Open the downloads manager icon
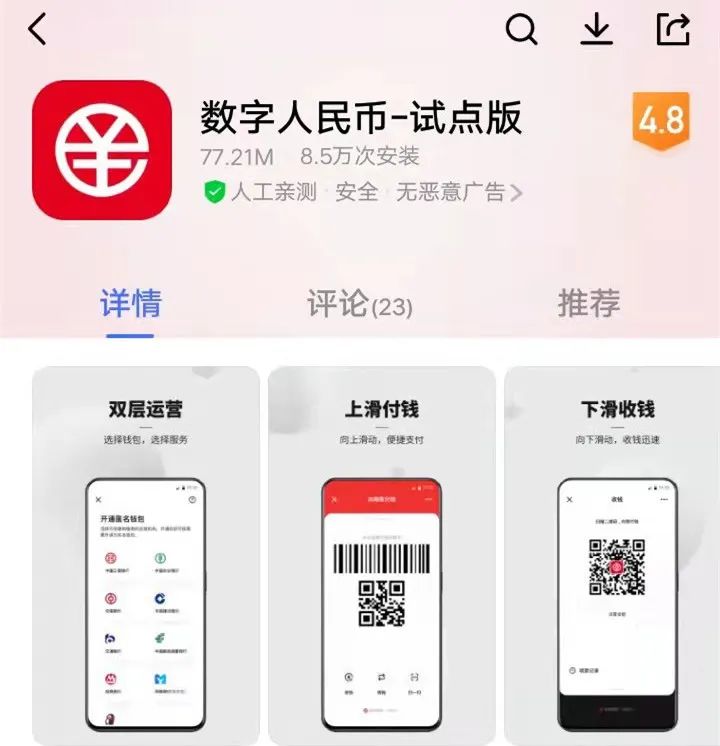The height and width of the screenshot is (746, 720). click(597, 30)
